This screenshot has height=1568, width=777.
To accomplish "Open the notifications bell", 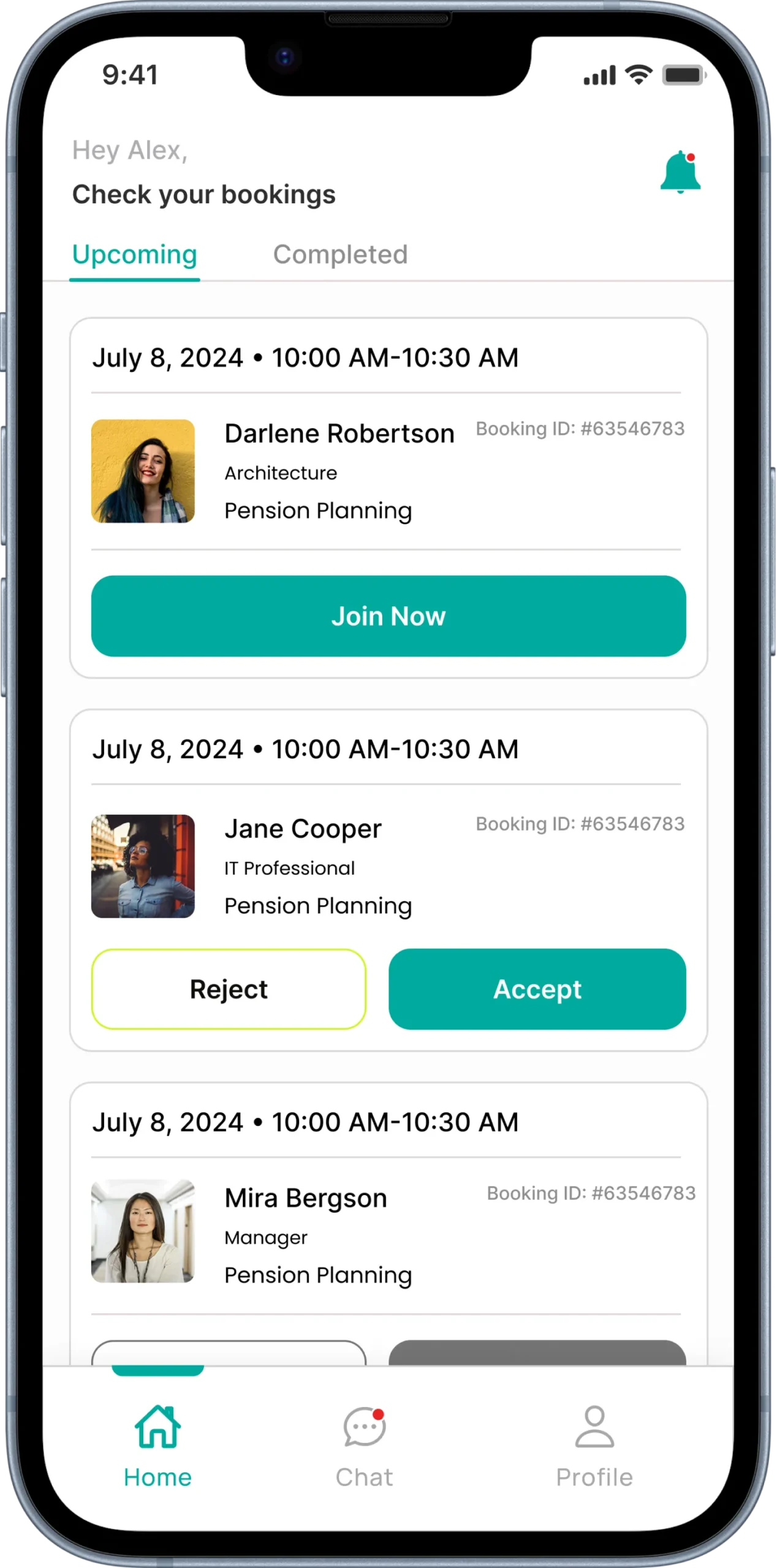I will tap(680, 172).
